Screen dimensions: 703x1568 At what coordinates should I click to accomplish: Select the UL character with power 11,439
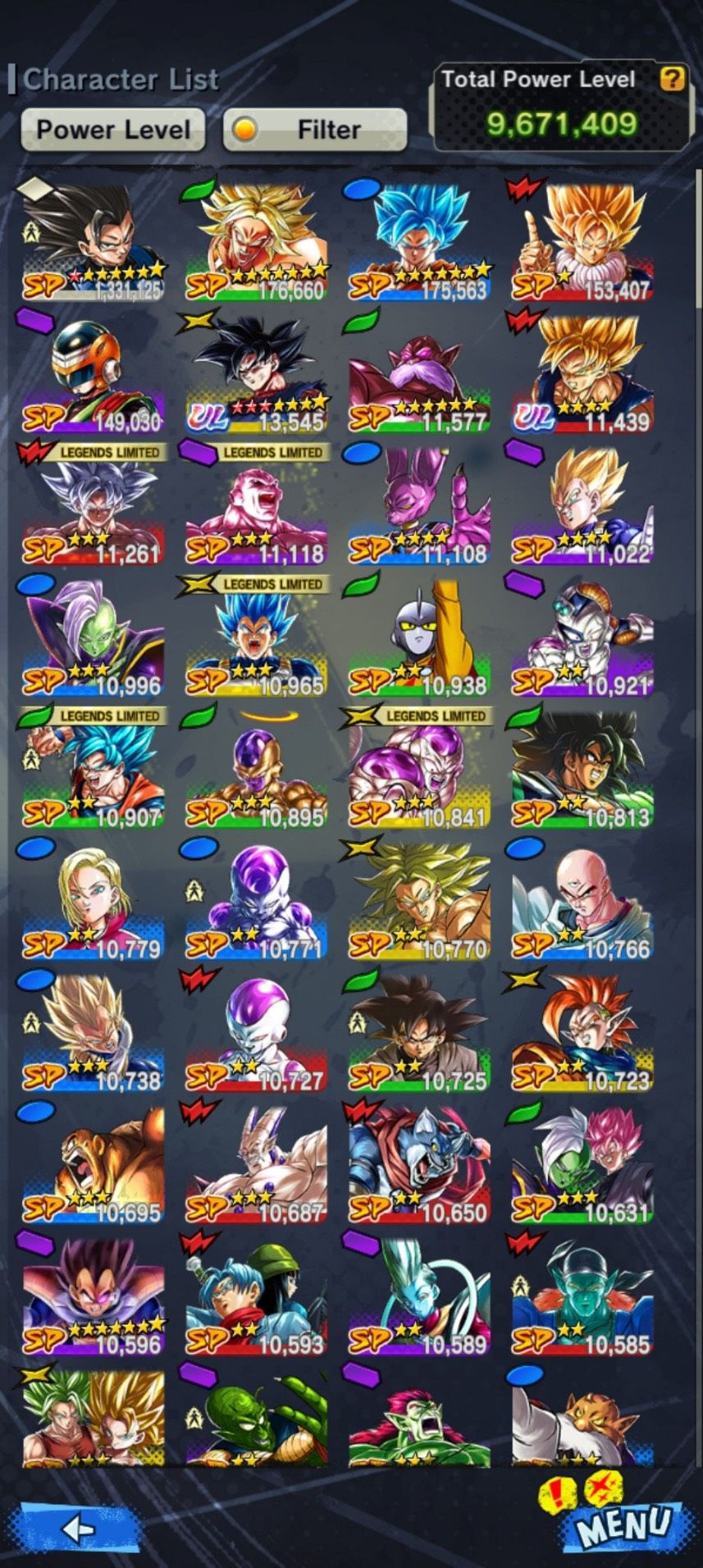click(x=582, y=374)
